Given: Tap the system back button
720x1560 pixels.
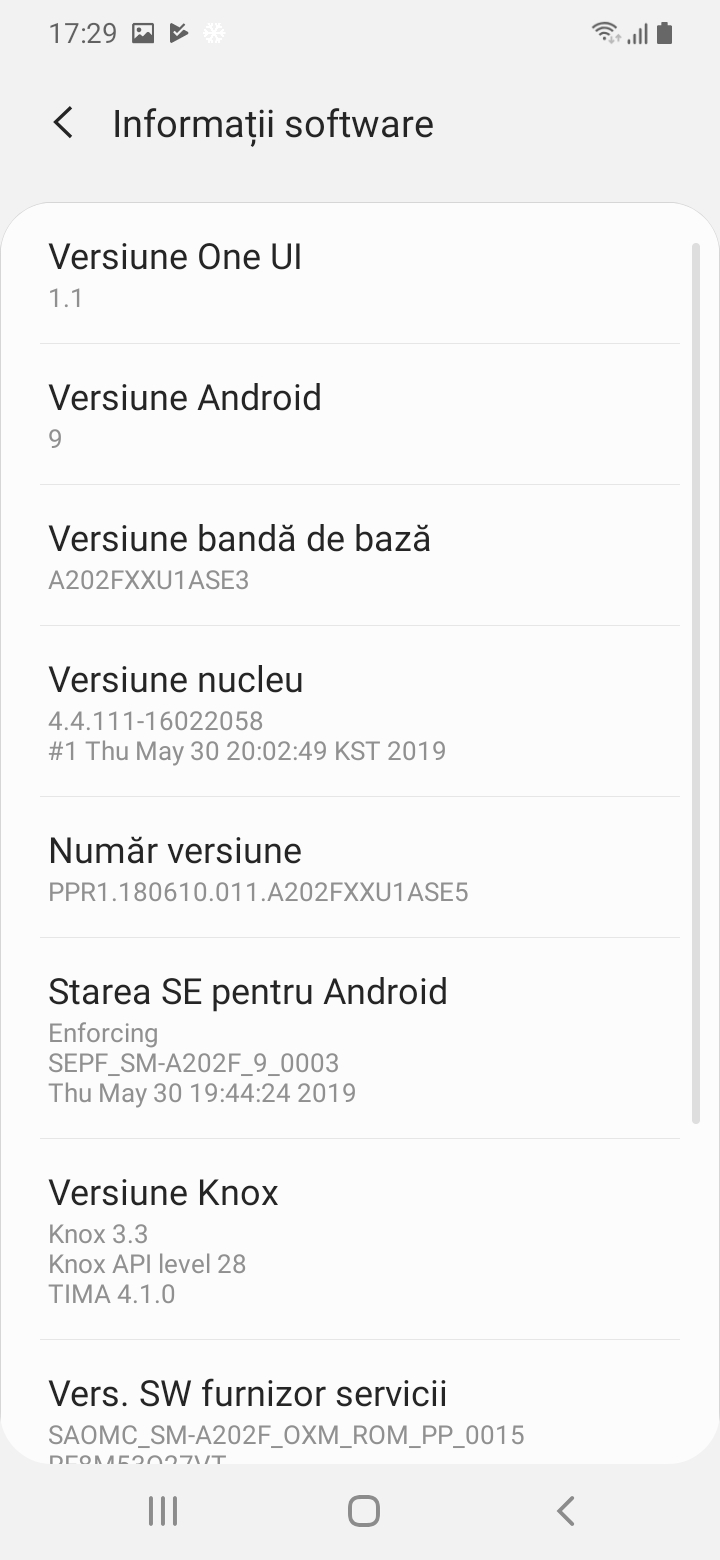Looking at the screenshot, I should tap(566, 1511).
